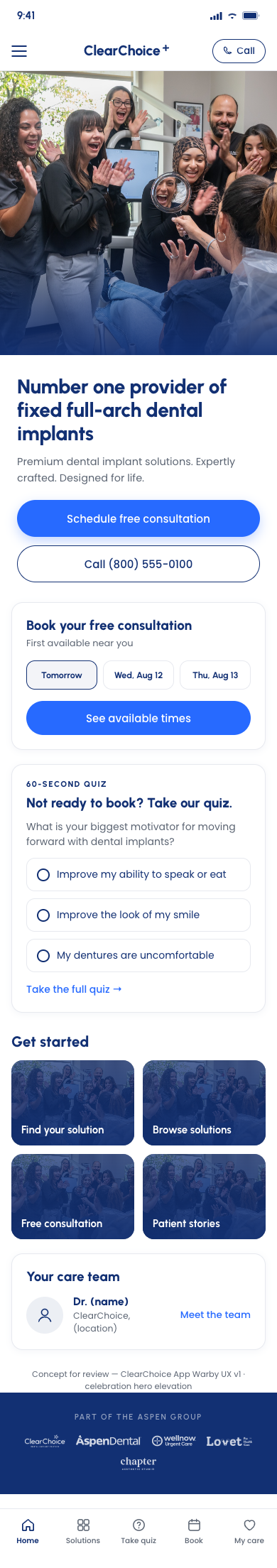277x1568 pixels.
Task: Open Free consultation card
Action: (72, 1196)
